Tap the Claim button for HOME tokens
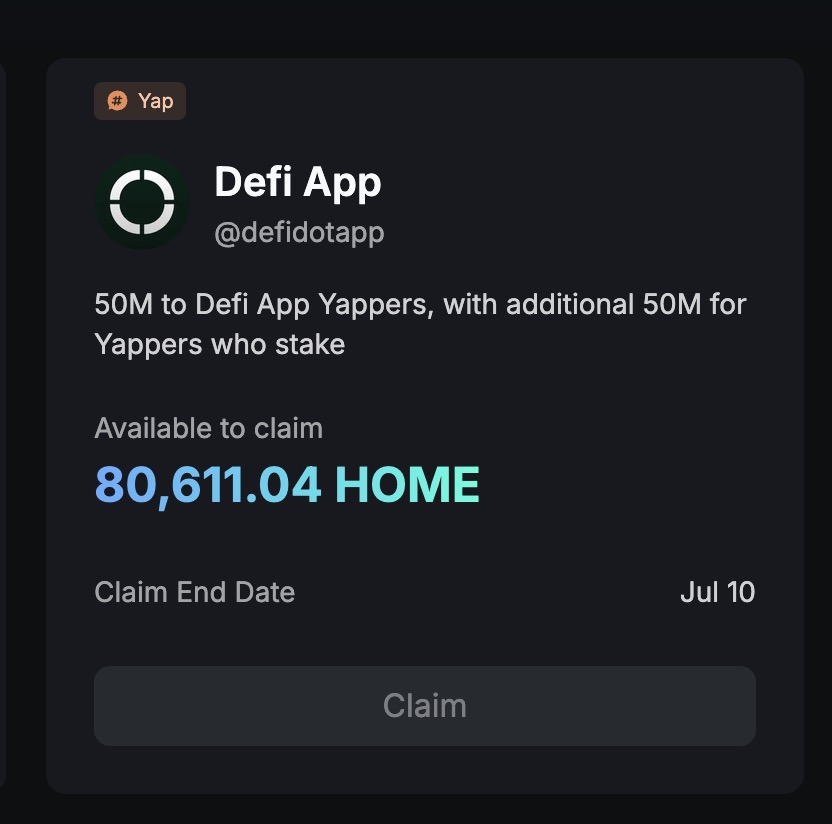 pyautogui.click(x=424, y=706)
